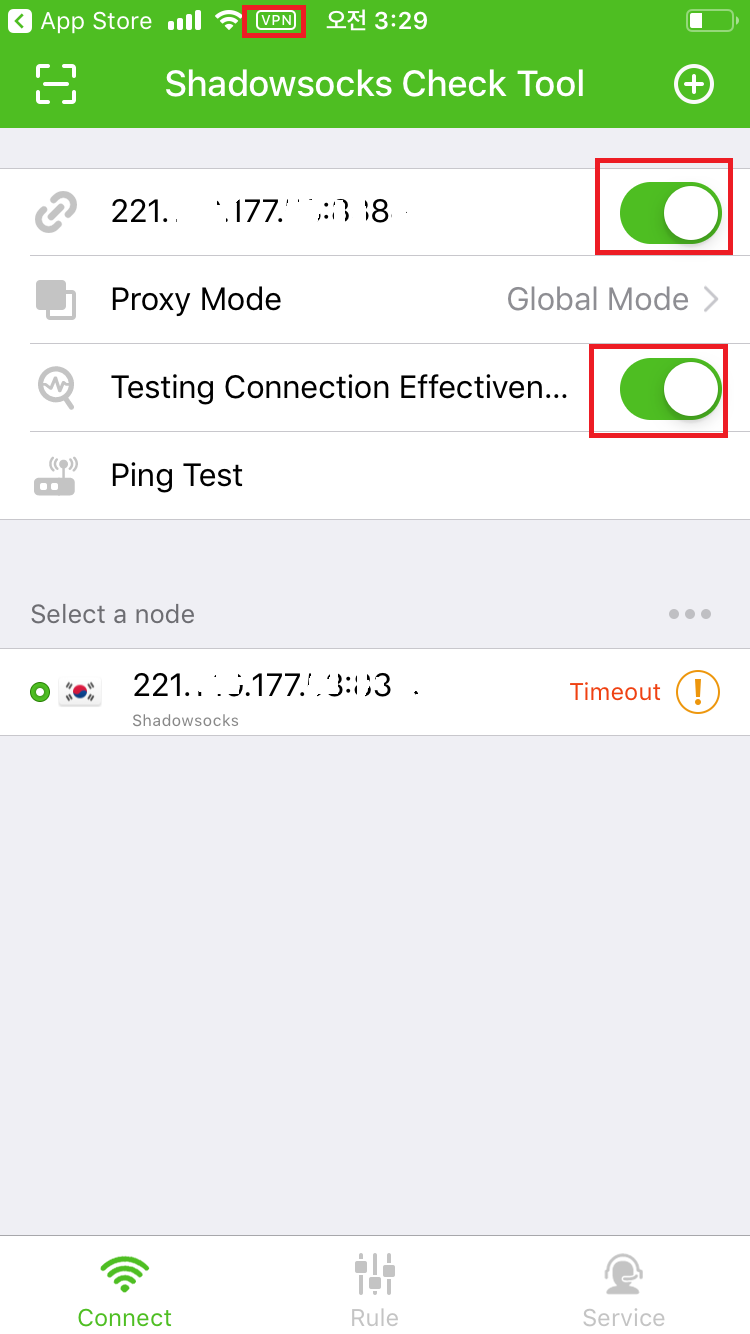
Task: Tap the Korean flag icon on the node
Action: [x=80, y=691]
